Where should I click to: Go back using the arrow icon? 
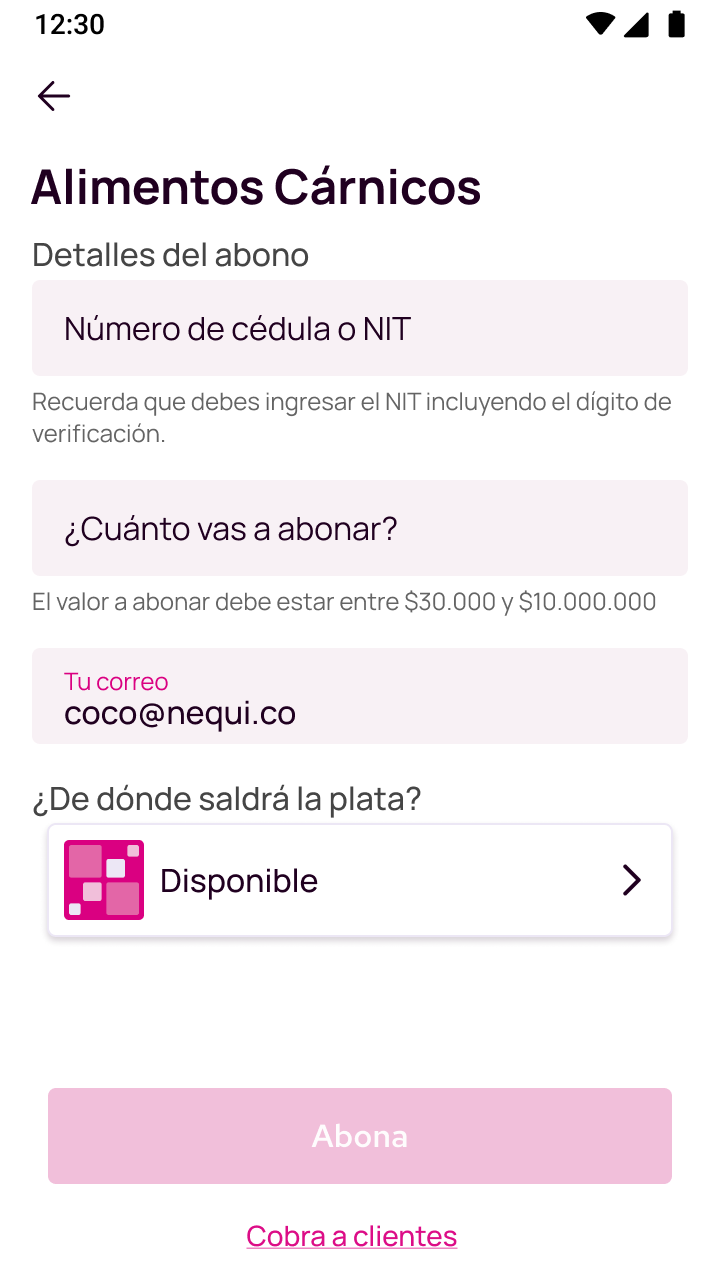tap(54, 96)
